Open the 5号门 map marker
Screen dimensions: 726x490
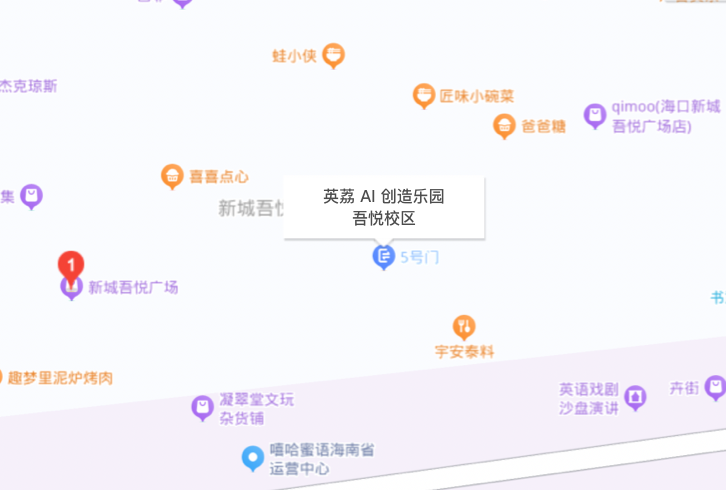pos(384,257)
